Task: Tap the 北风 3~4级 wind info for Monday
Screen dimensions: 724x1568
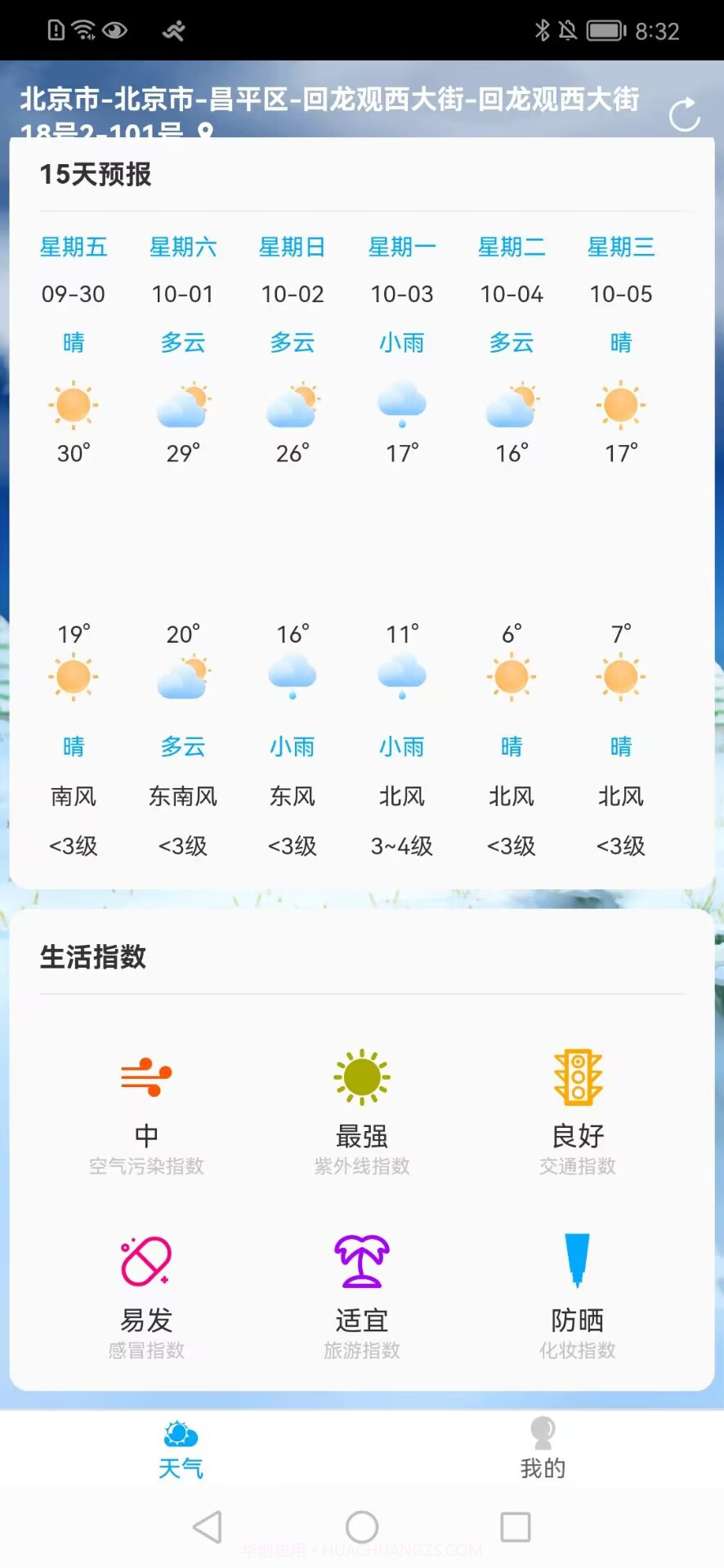Action: [401, 821]
